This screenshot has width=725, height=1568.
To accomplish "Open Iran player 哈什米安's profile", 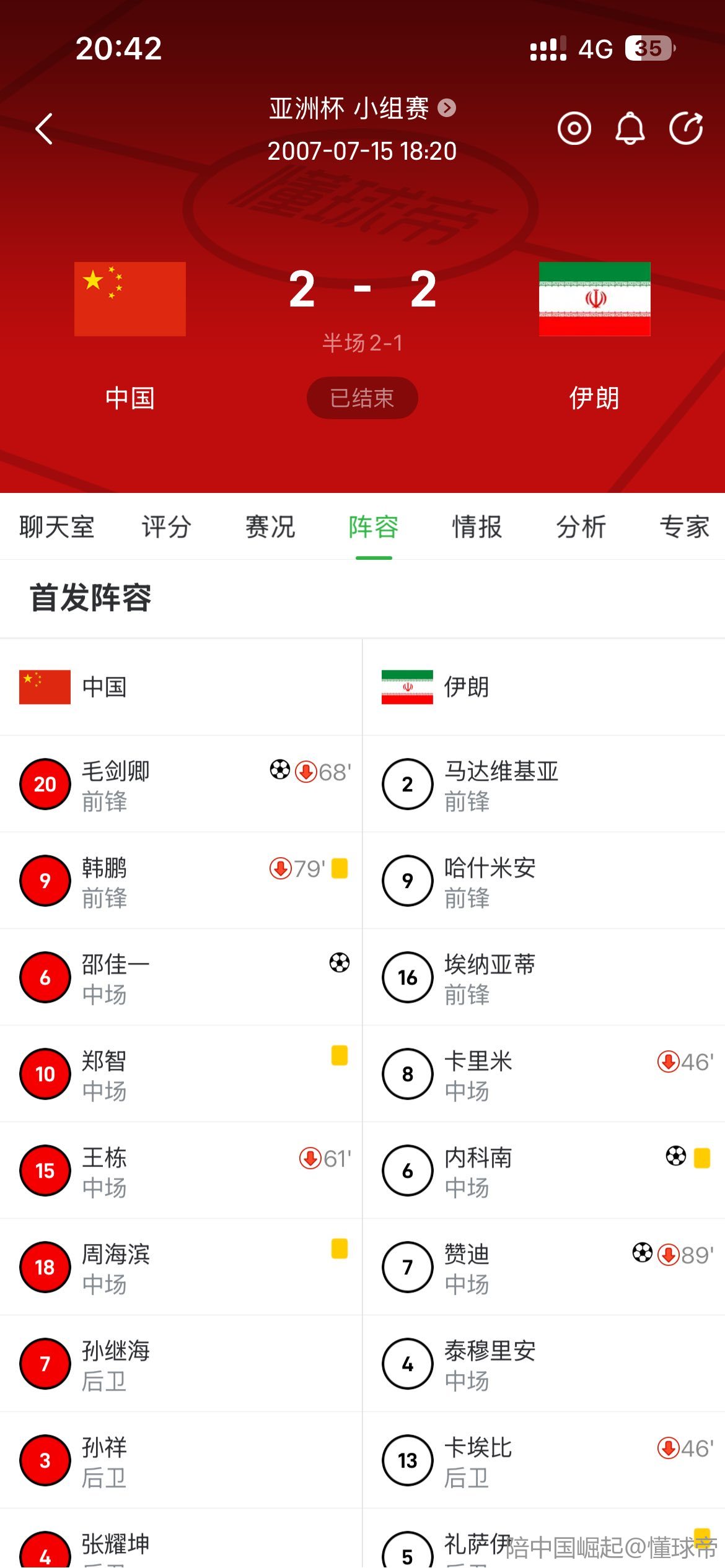I will pyautogui.click(x=490, y=881).
